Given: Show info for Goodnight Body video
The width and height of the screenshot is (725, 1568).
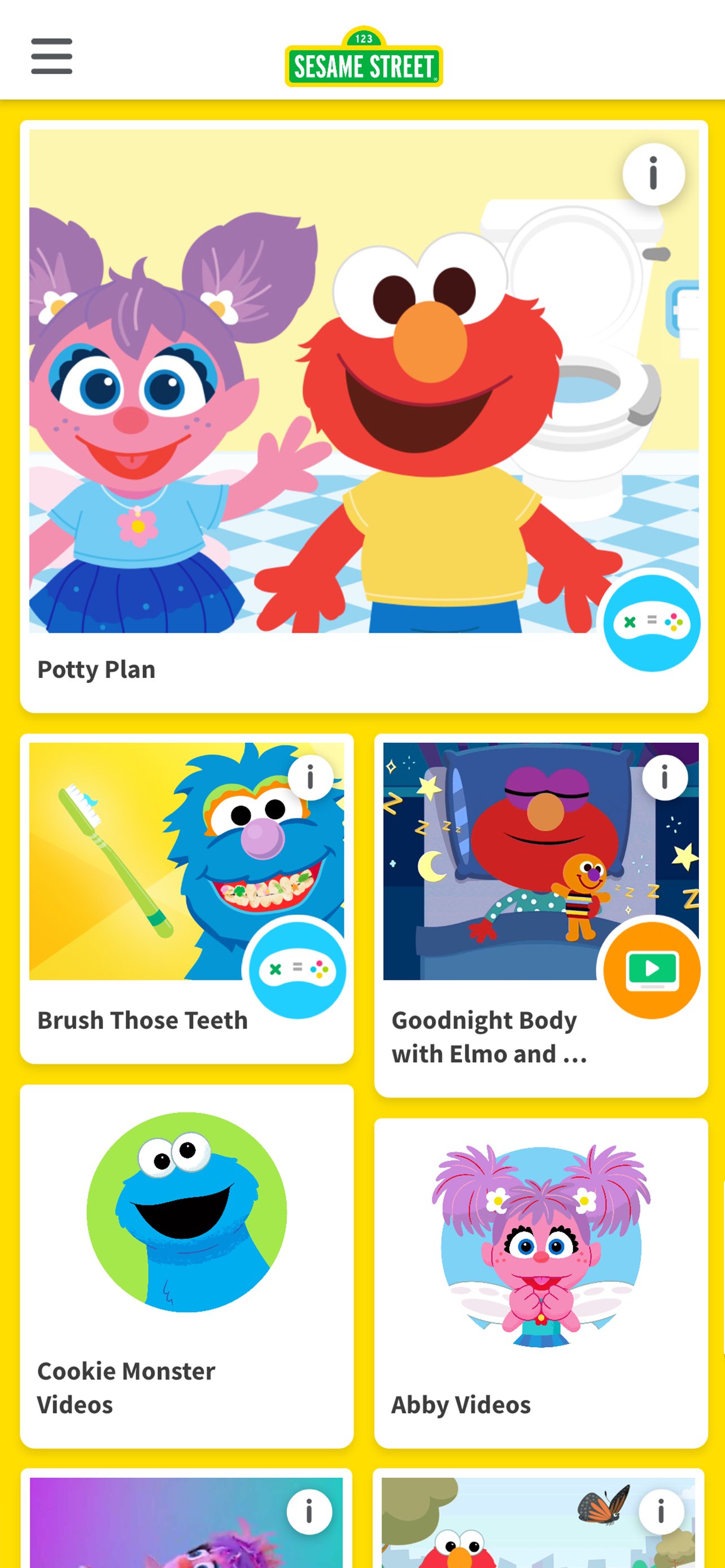Looking at the screenshot, I should point(665,777).
